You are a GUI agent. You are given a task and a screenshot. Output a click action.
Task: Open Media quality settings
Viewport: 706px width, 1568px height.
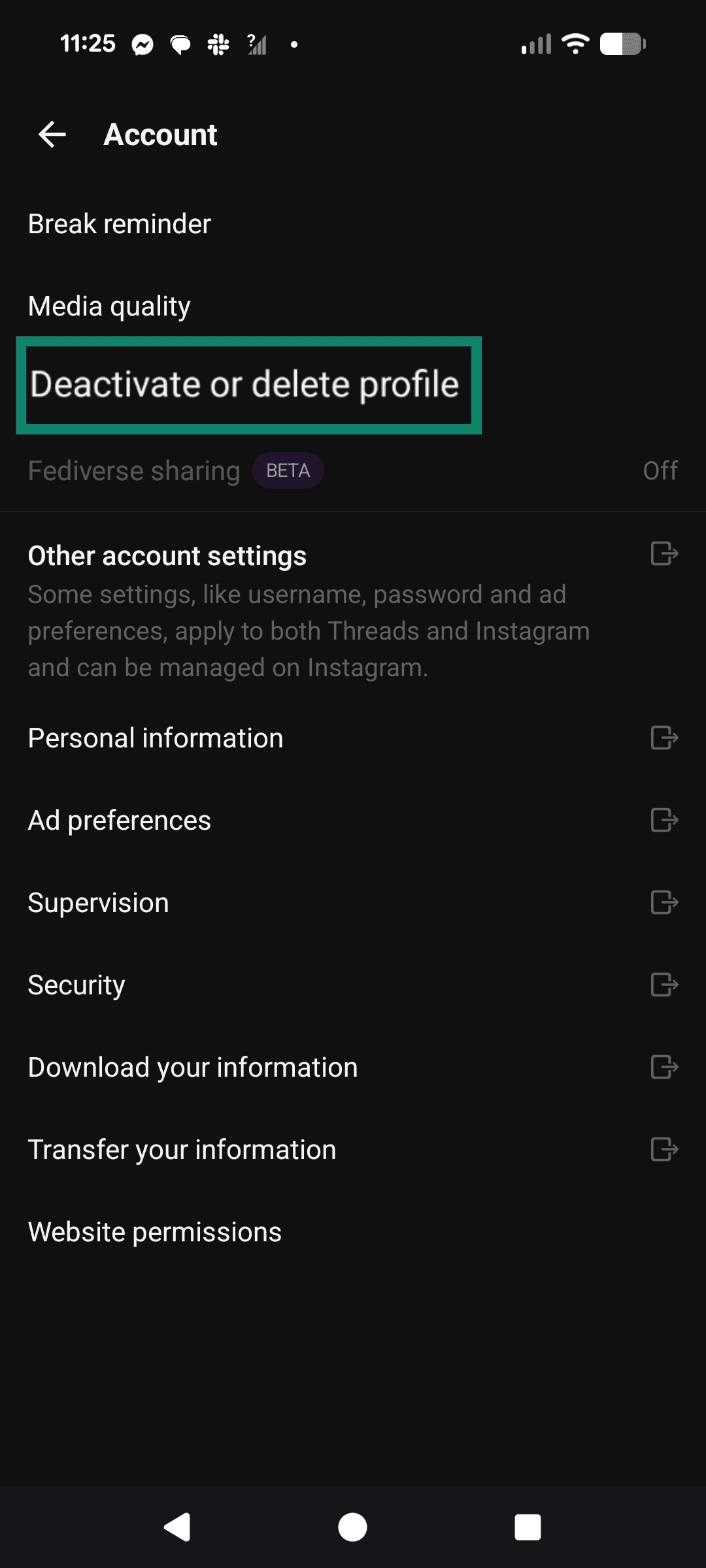coord(109,305)
